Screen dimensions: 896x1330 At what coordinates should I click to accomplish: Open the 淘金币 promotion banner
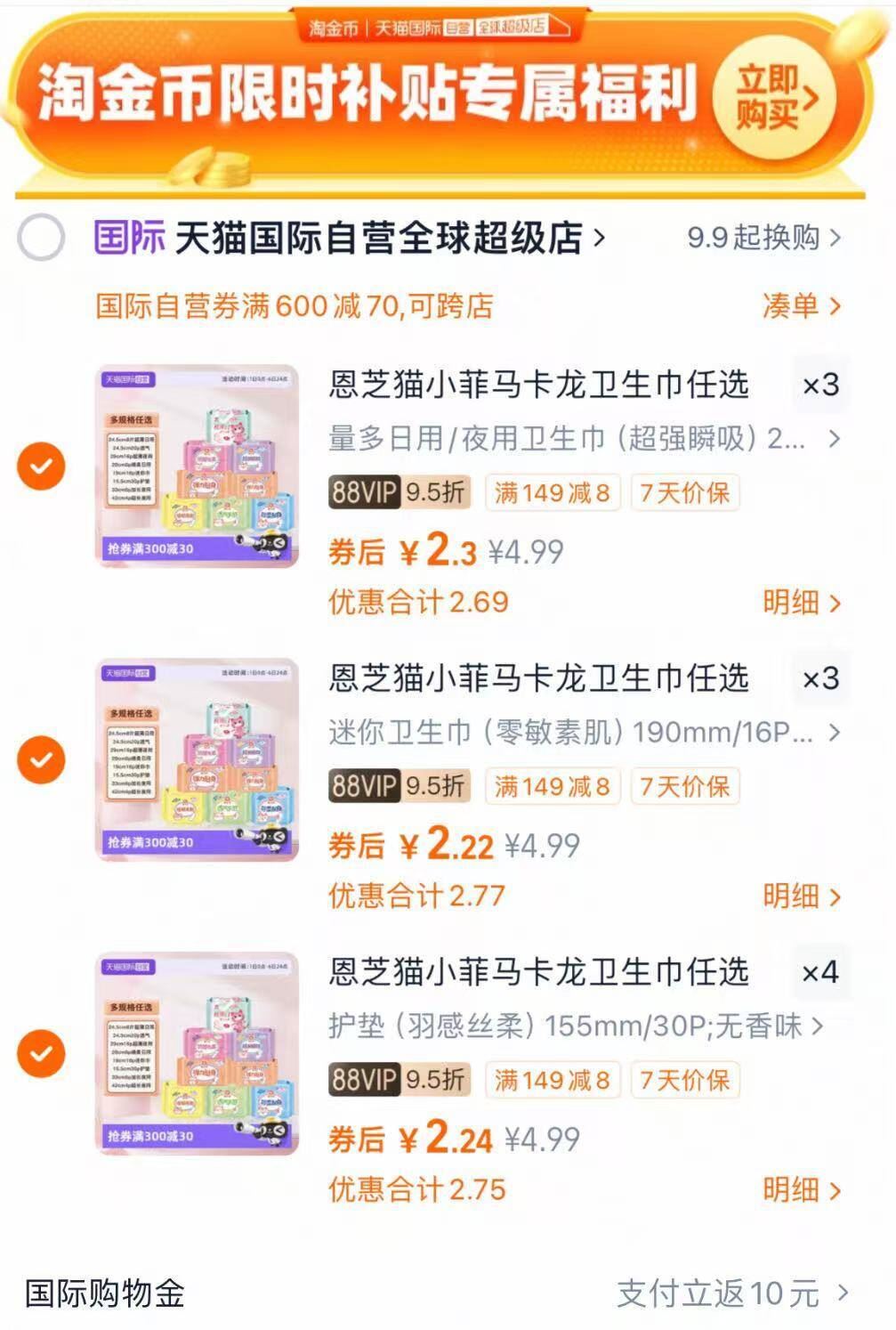pyautogui.click(x=356, y=98)
